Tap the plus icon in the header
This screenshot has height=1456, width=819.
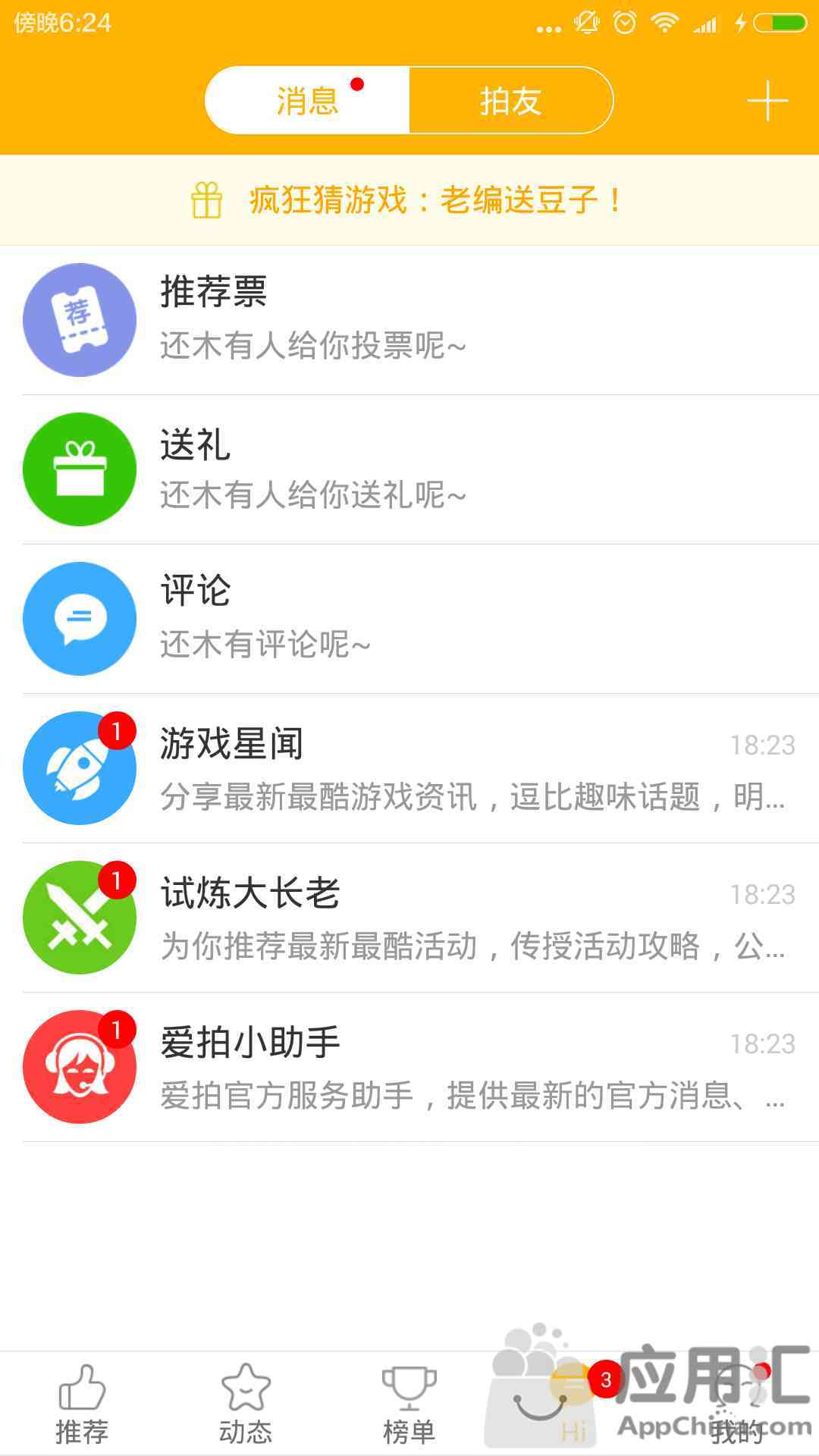click(x=767, y=101)
